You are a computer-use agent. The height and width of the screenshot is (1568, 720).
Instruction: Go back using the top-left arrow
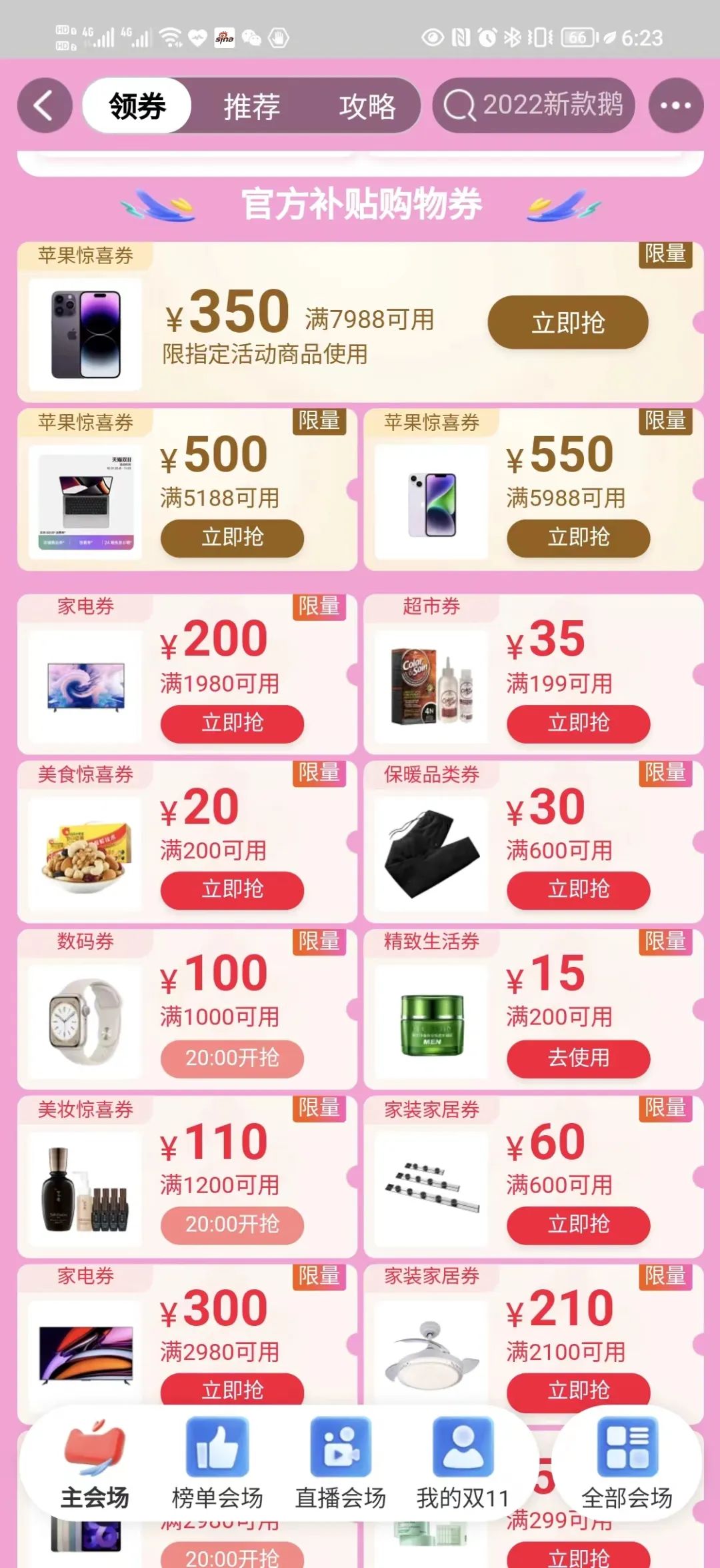point(45,105)
